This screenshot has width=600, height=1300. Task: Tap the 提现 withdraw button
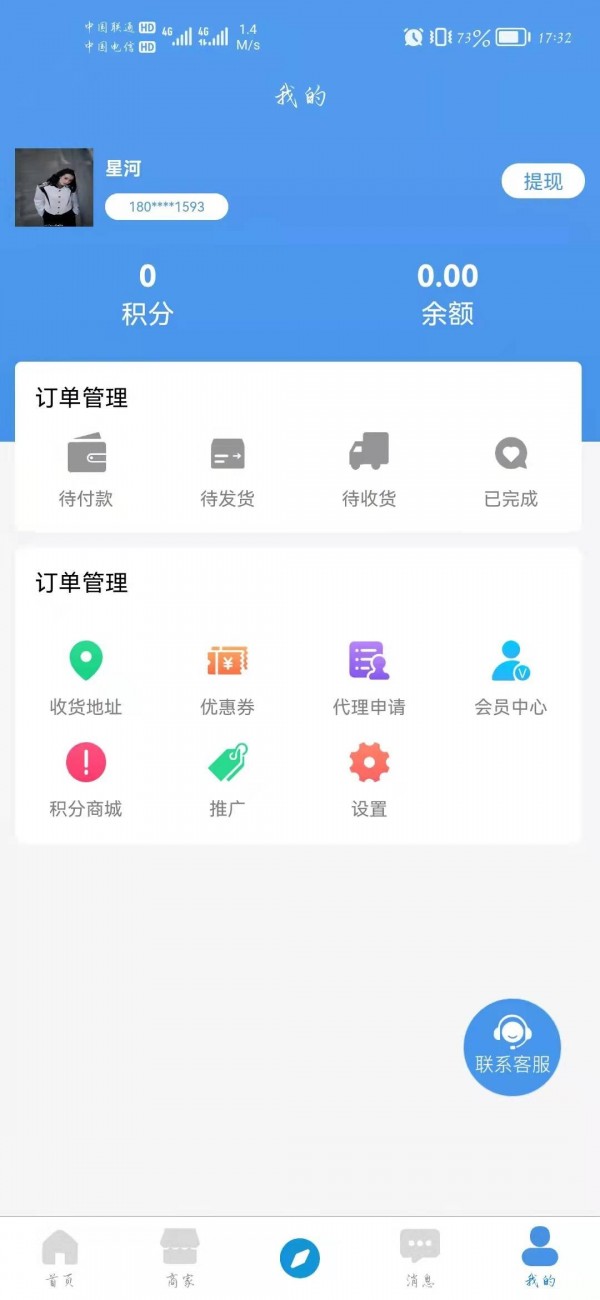pyautogui.click(x=542, y=181)
